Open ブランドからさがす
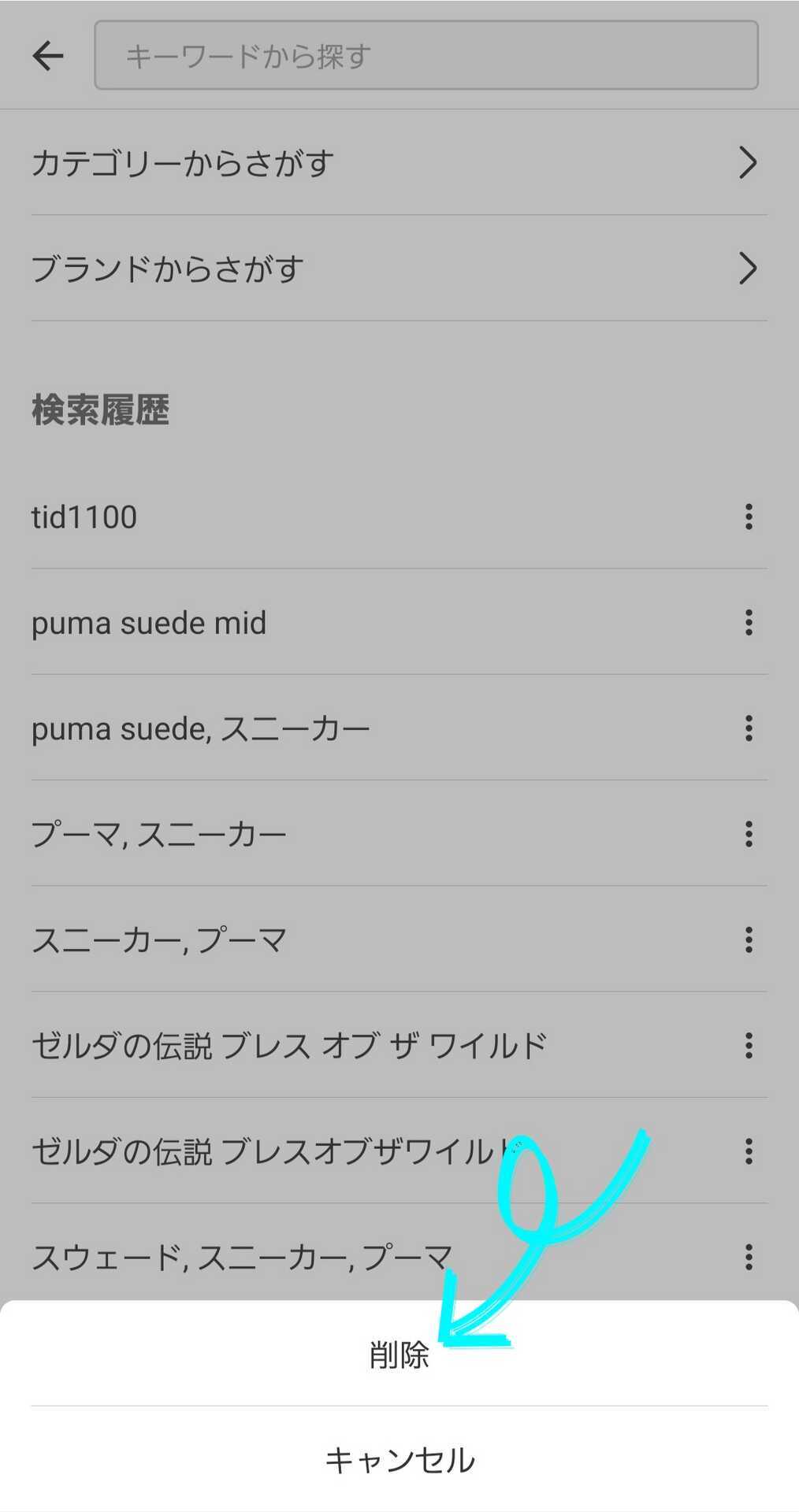Viewport: 799px width, 1512px height. (399, 269)
